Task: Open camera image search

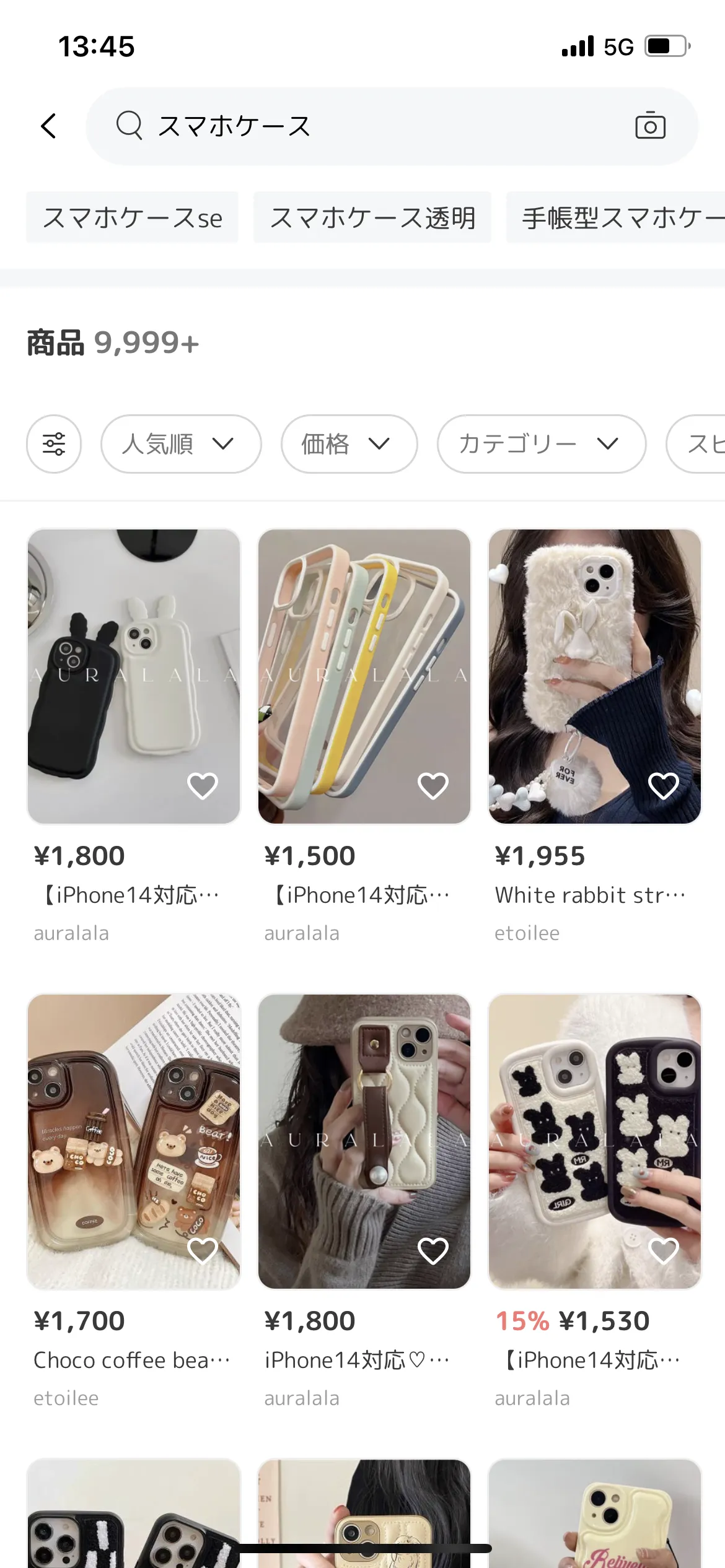Action: click(x=650, y=126)
